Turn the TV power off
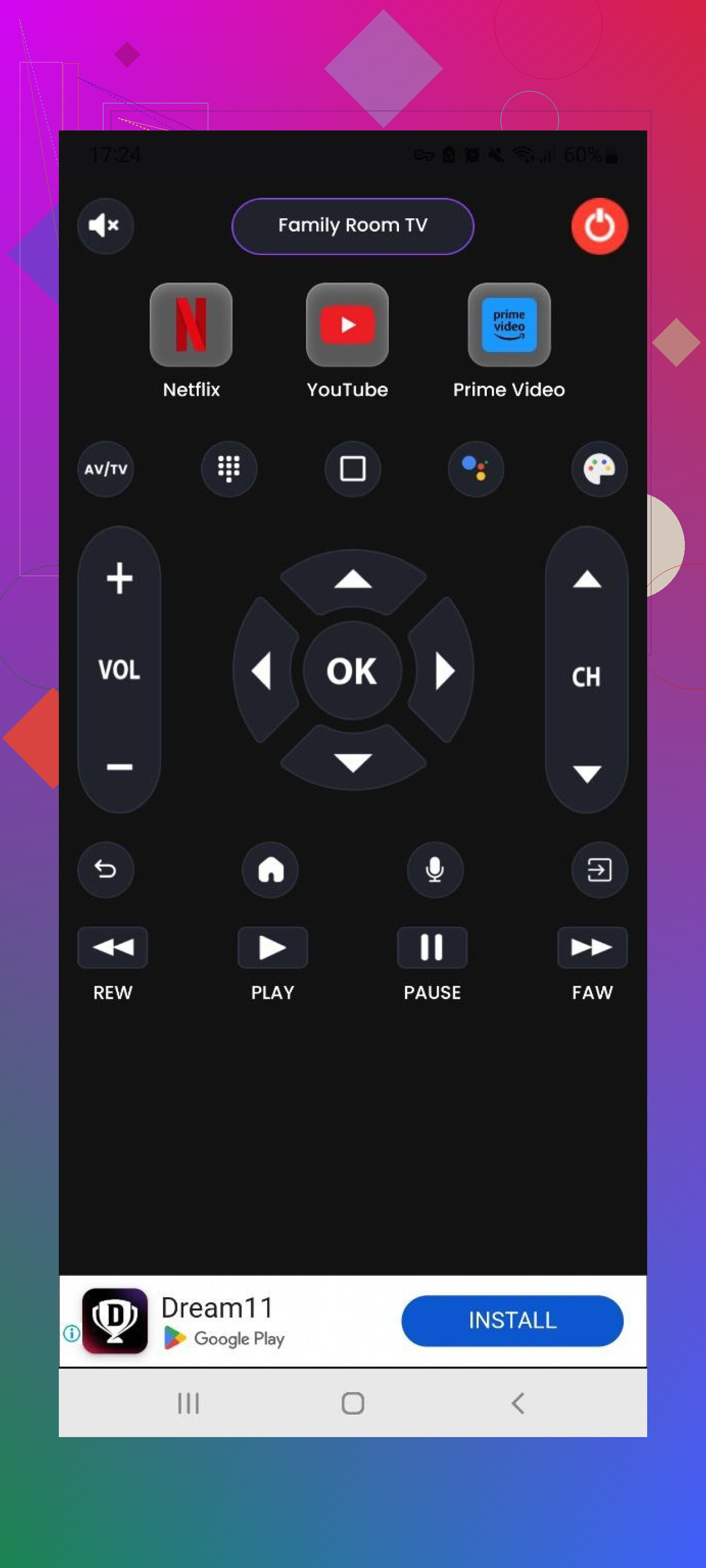Viewport: 706px width, 1568px height. 599,226
